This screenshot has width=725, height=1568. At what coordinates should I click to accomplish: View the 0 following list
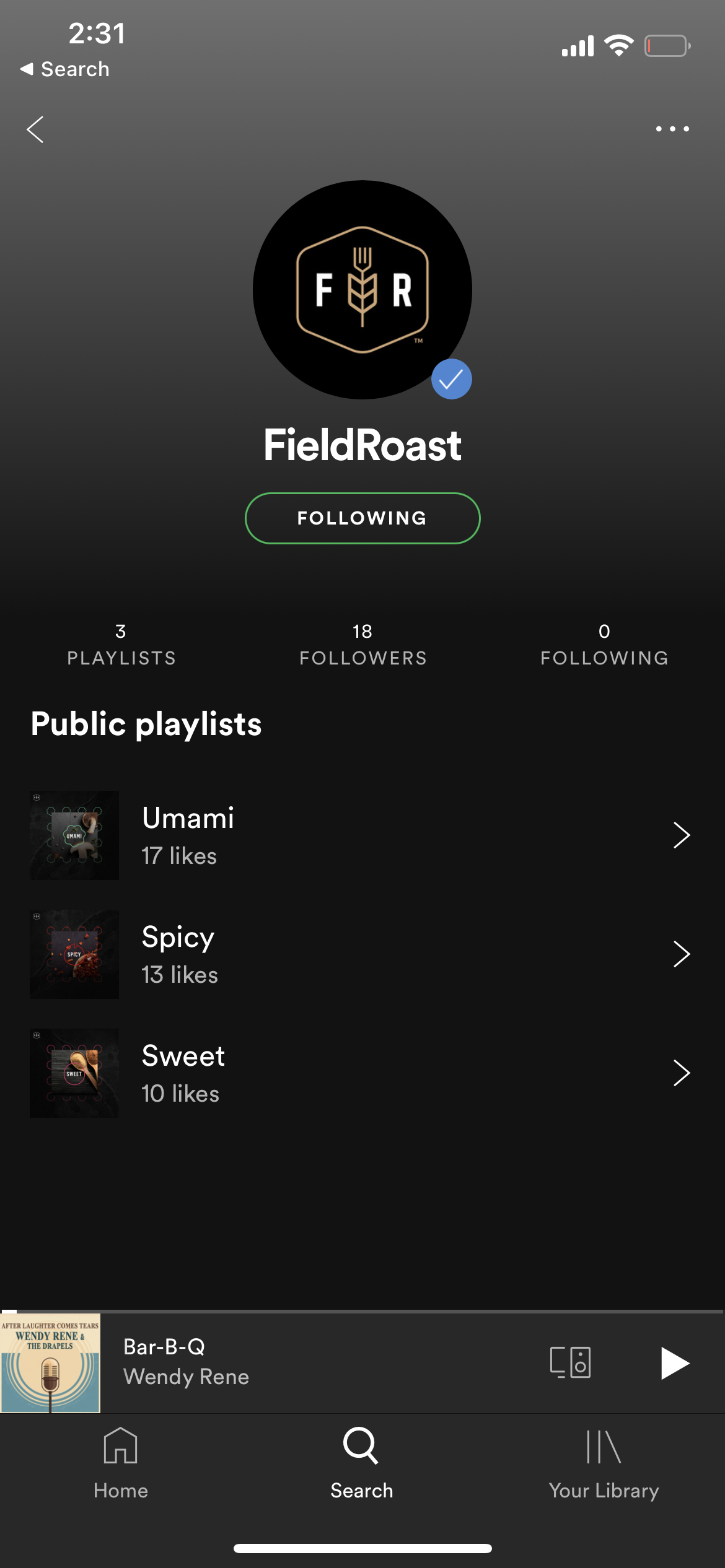(x=604, y=645)
